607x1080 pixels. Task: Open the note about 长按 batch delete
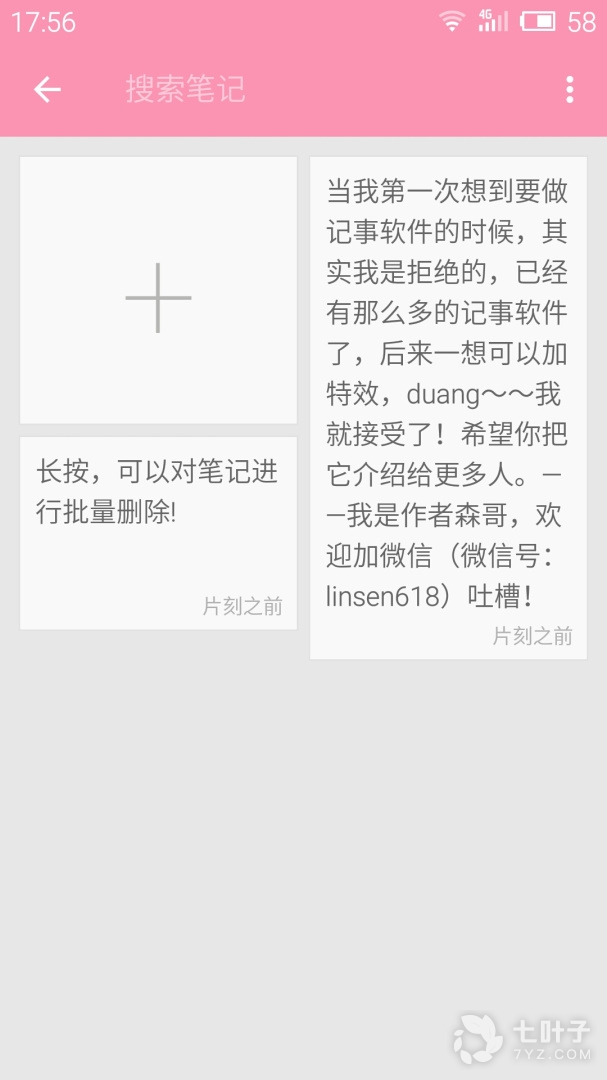[x=158, y=532]
